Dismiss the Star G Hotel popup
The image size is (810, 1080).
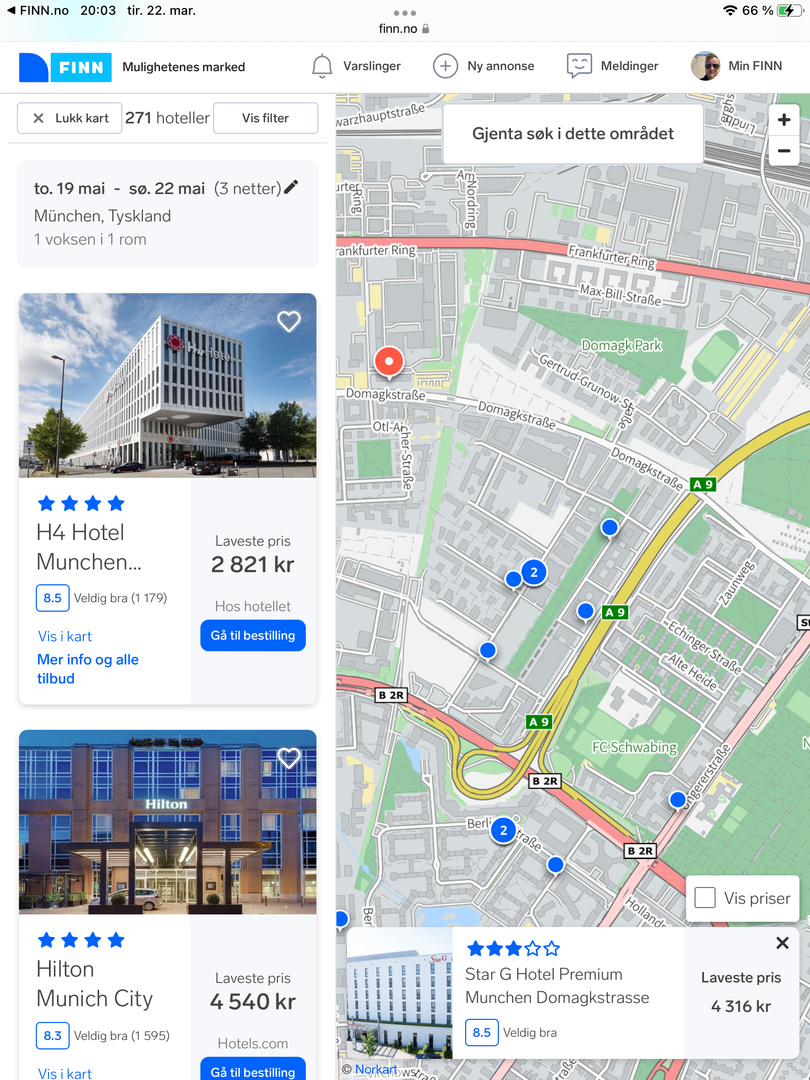coord(782,943)
